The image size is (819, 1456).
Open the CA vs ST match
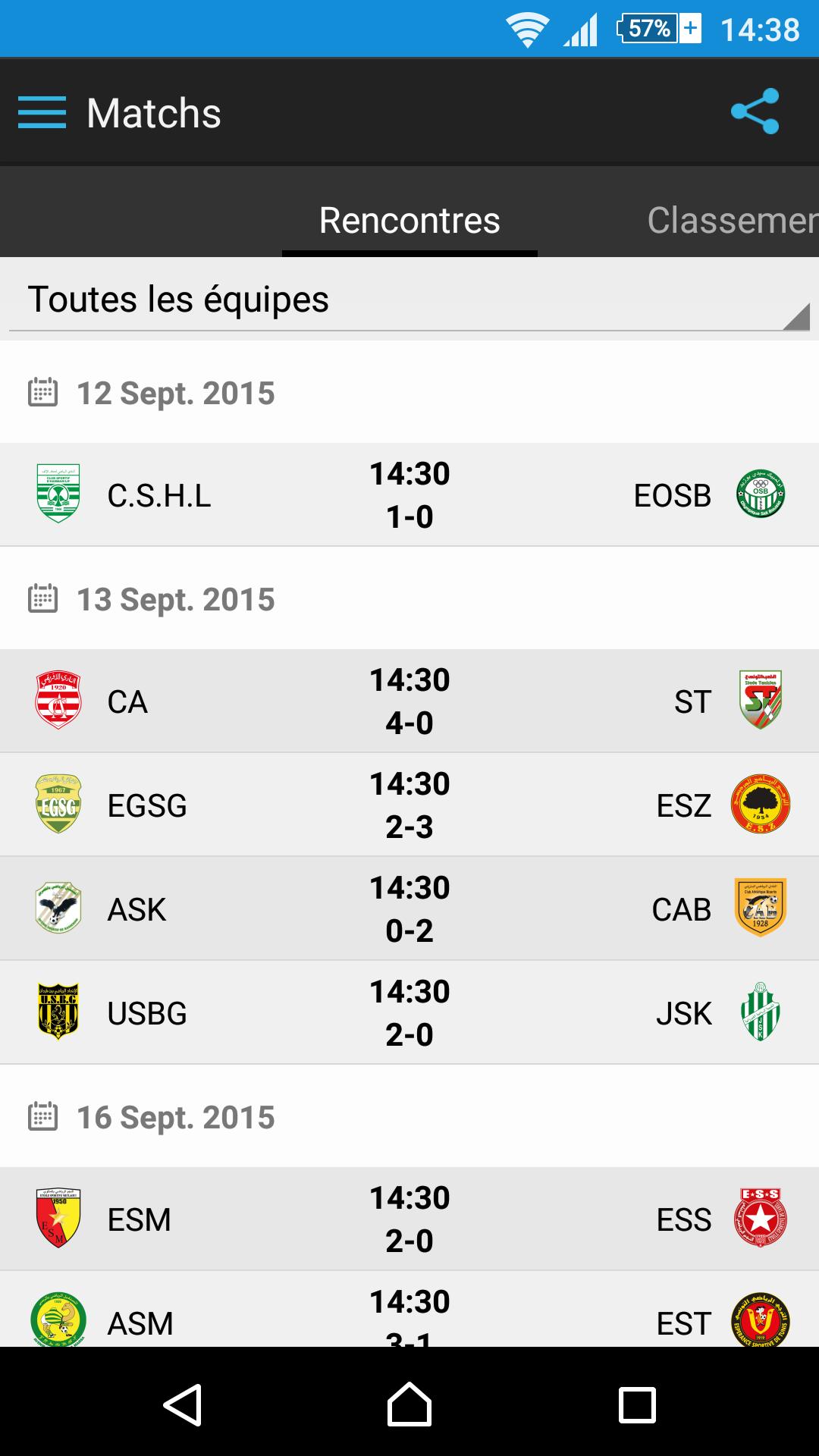[409, 701]
